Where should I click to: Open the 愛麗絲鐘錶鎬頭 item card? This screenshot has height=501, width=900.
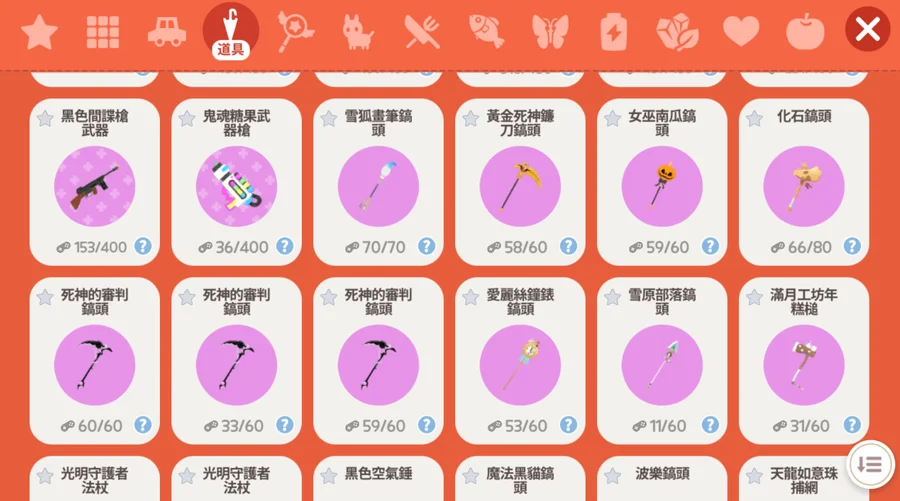pyautogui.click(x=520, y=365)
